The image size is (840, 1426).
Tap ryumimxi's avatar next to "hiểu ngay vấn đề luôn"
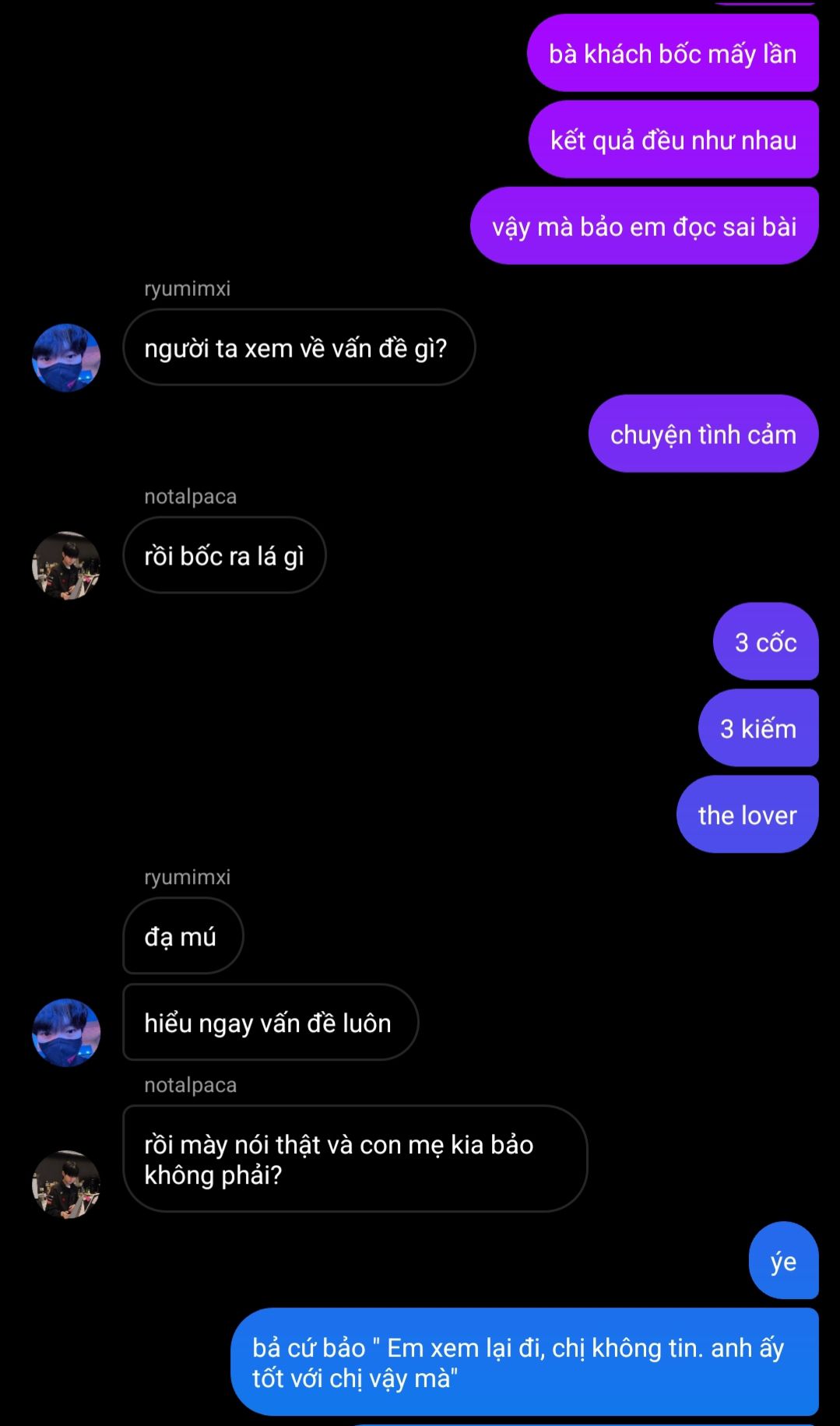(x=66, y=1032)
